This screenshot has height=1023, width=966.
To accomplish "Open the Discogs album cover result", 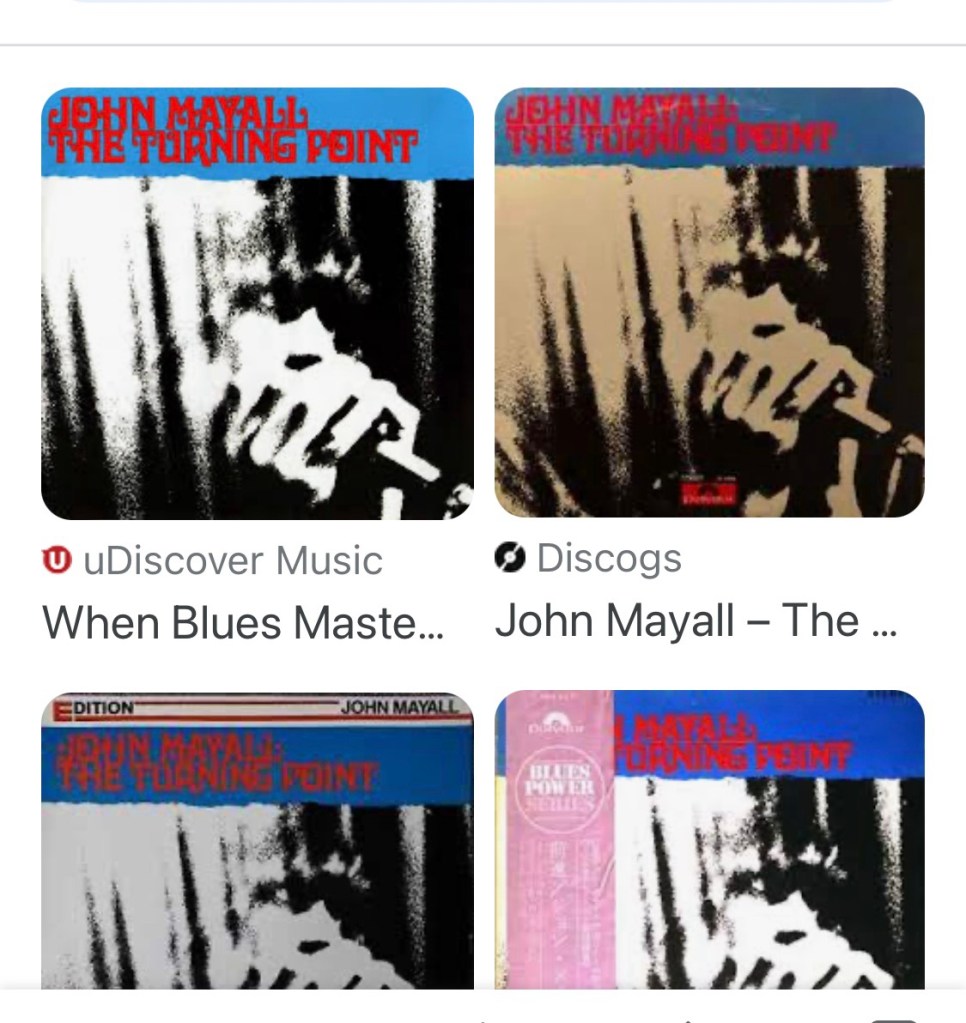I will click(x=709, y=303).
